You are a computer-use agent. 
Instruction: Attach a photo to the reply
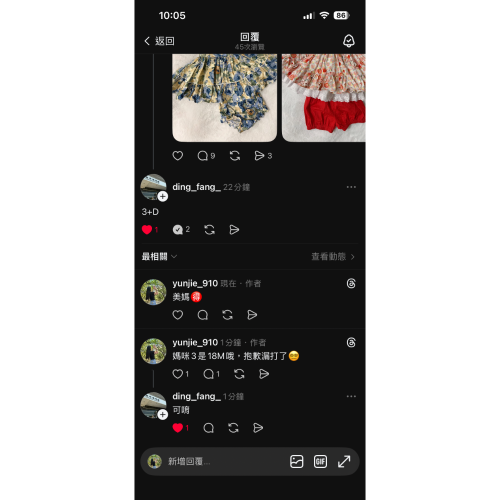coord(296,462)
